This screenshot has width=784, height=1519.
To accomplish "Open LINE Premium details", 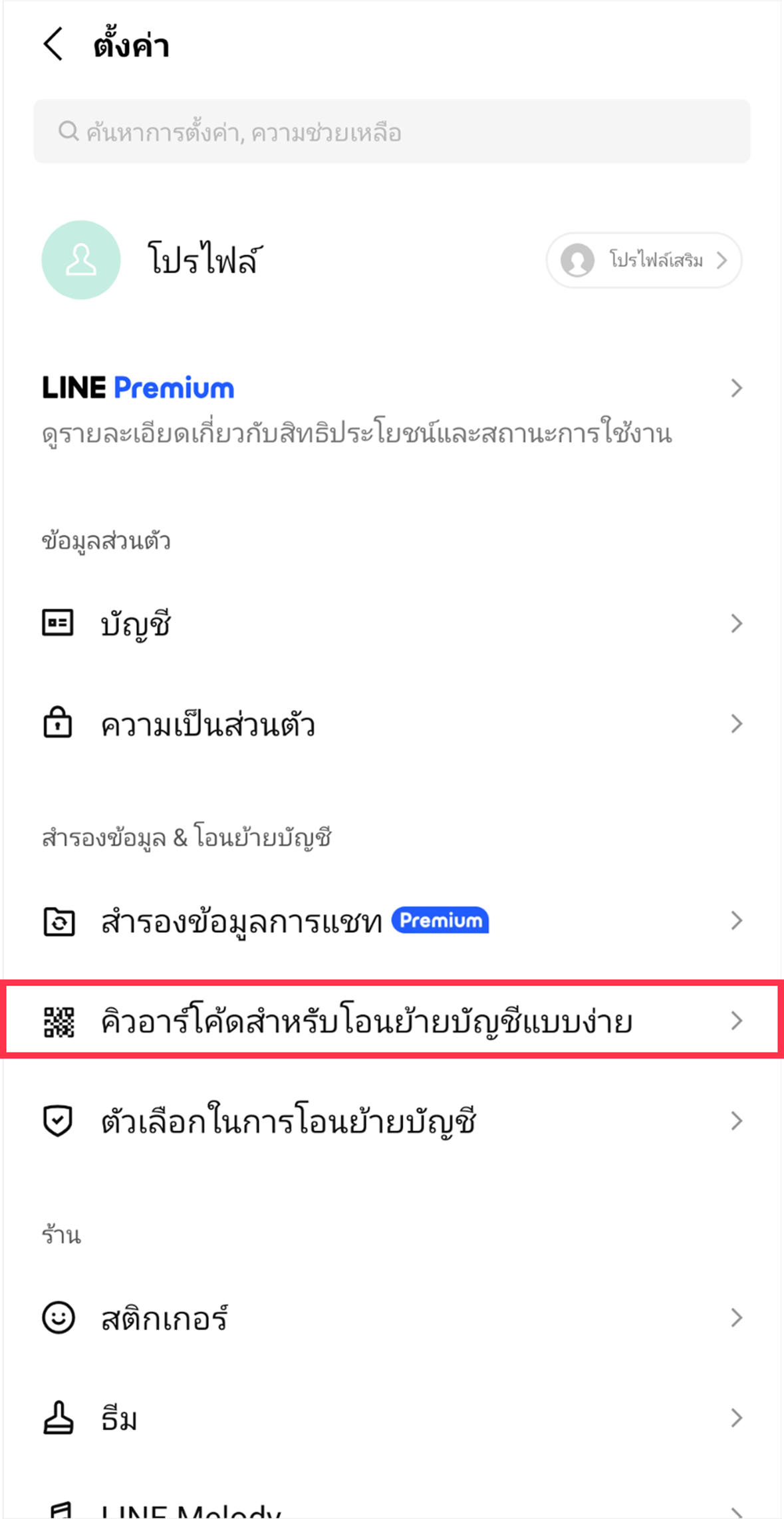I will click(x=392, y=409).
